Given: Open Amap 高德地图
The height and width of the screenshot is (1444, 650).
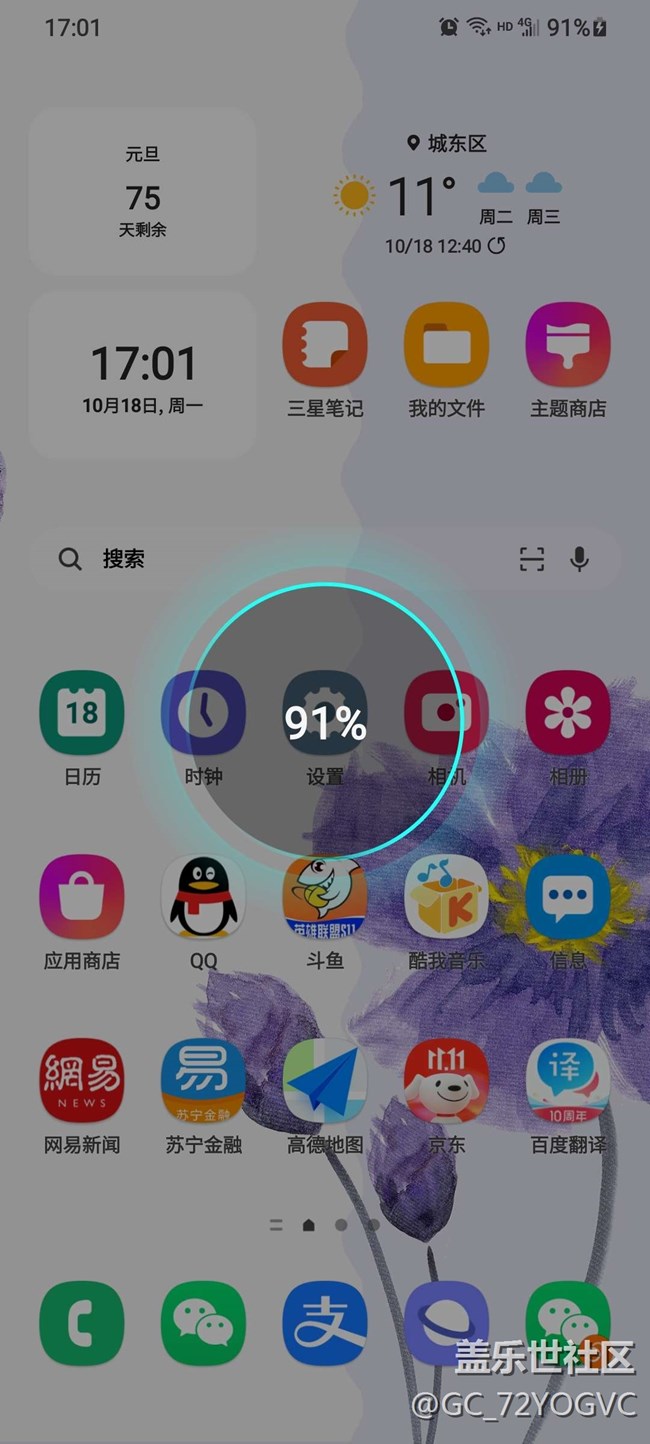Looking at the screenshot, I should point(325,1081).
